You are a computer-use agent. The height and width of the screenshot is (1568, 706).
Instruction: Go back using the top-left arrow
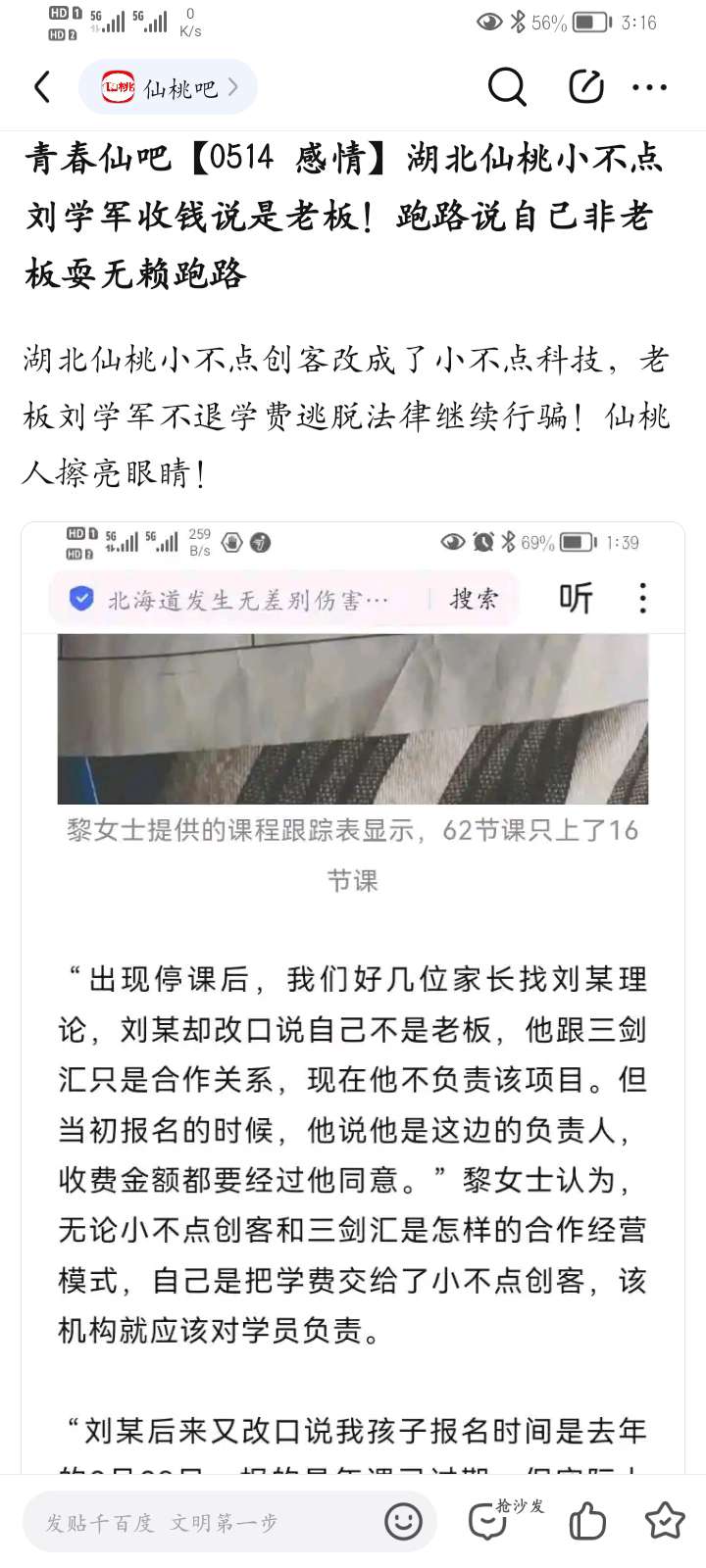(42, 87)
